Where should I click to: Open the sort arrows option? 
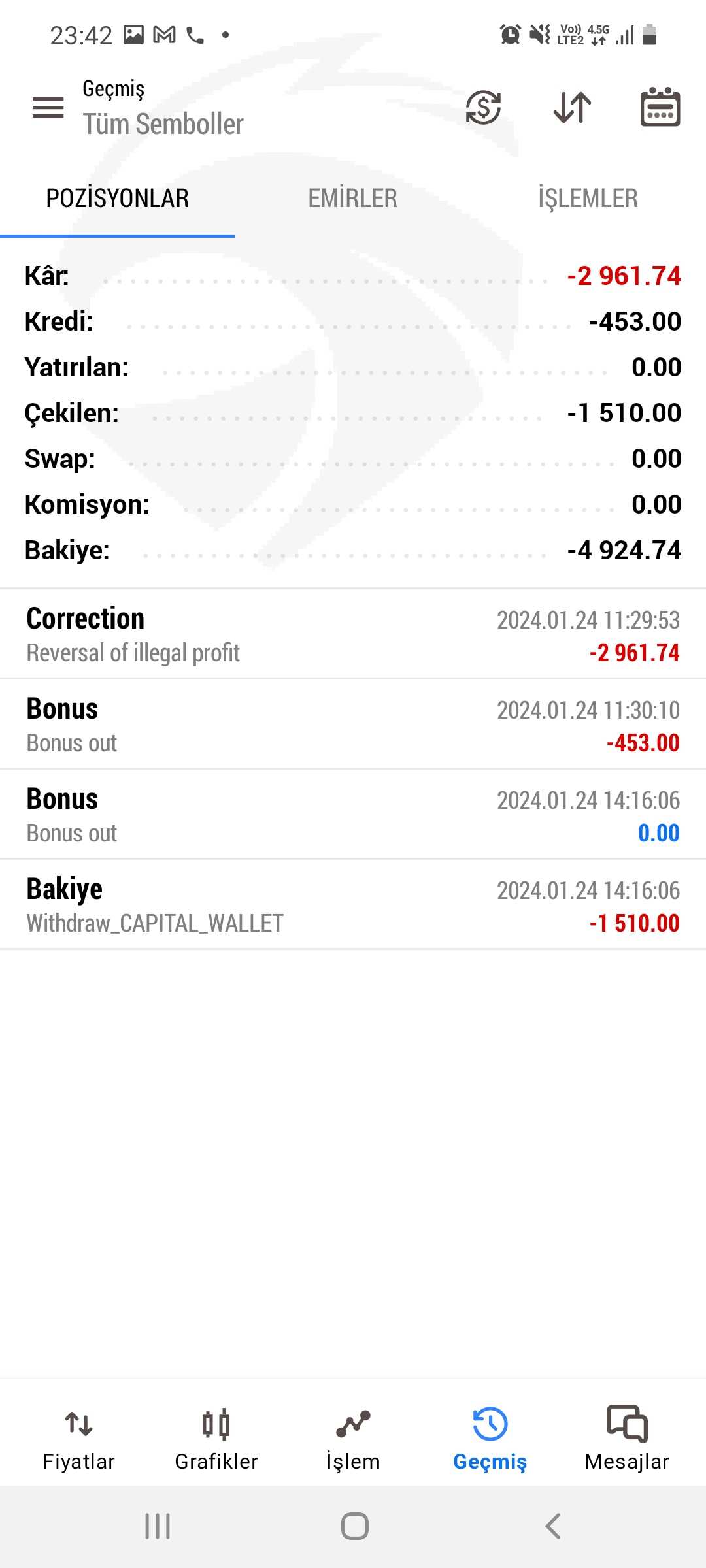(x=572, y=108)
